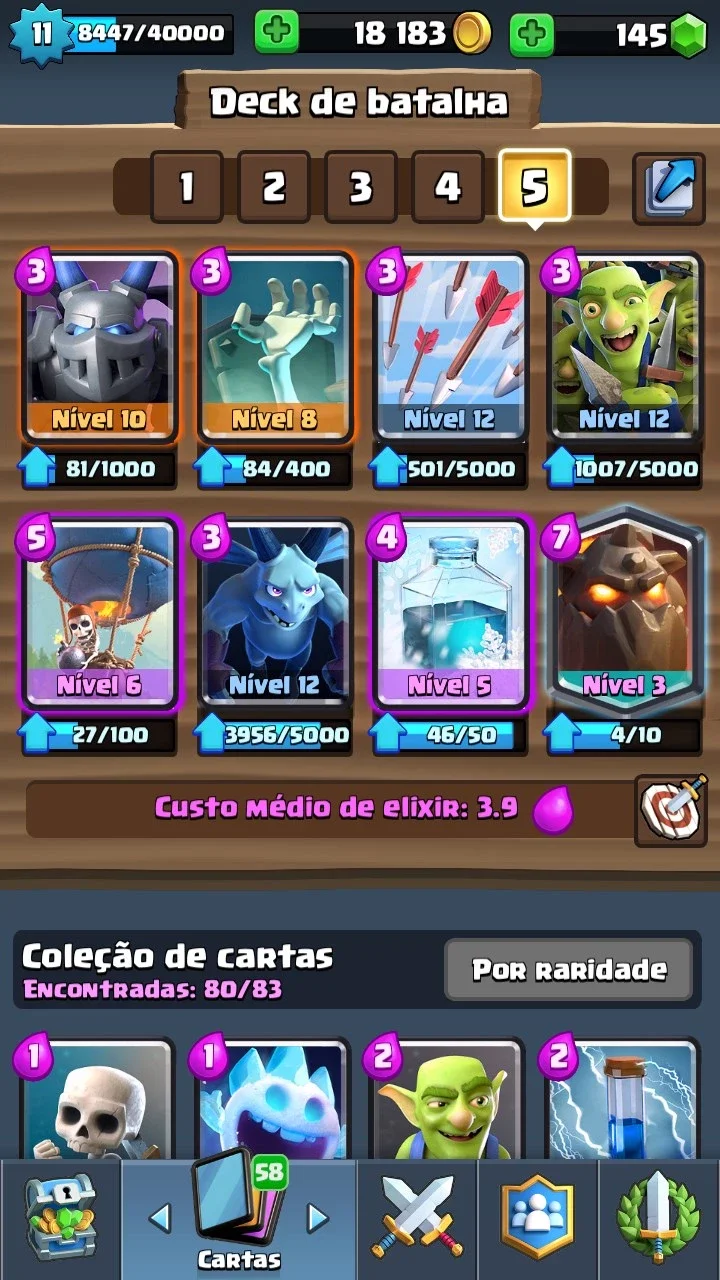The height and width of the screenshot is (1280, 720).
Task: Select deck slot 3
Action: click(x=360, y=186)
